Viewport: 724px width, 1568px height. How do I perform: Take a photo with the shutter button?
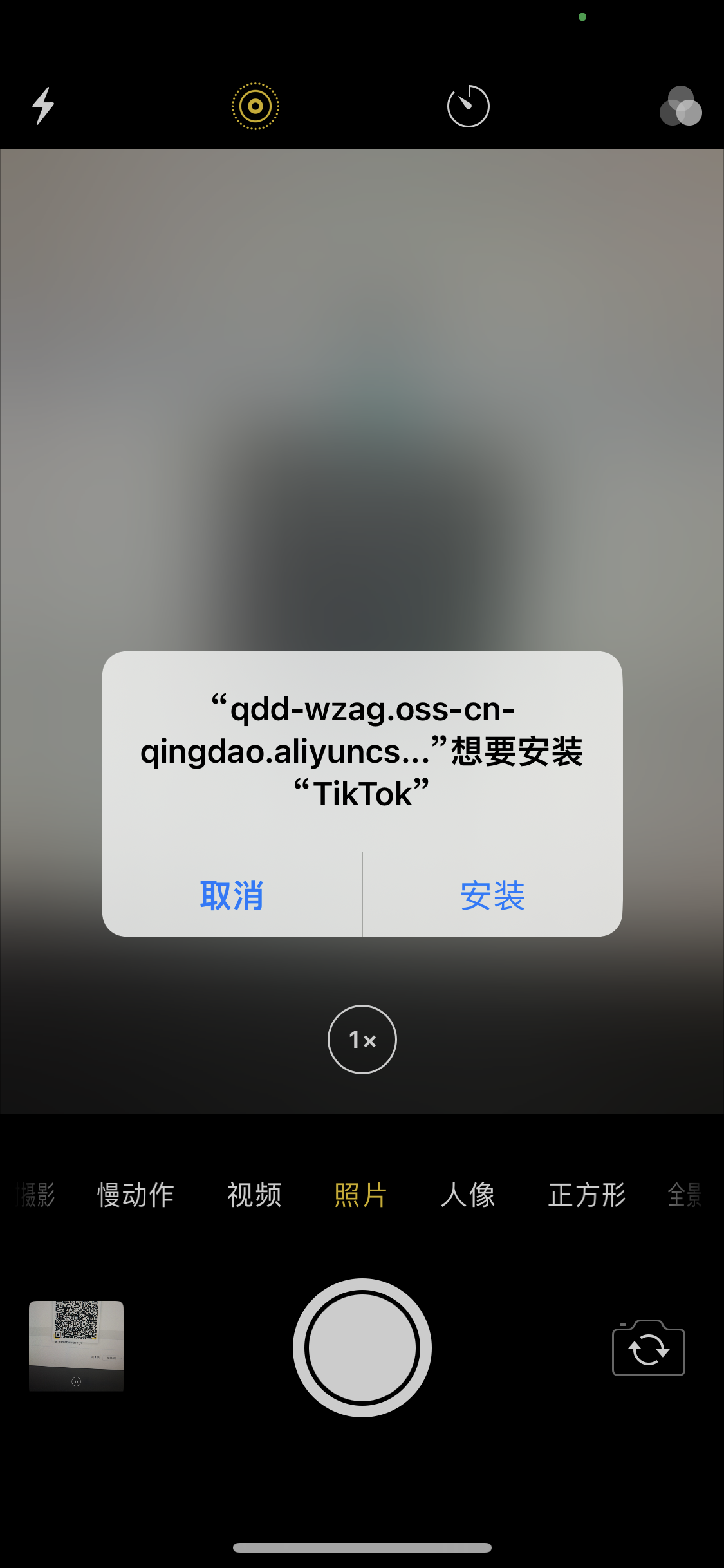coord(362,1347)
